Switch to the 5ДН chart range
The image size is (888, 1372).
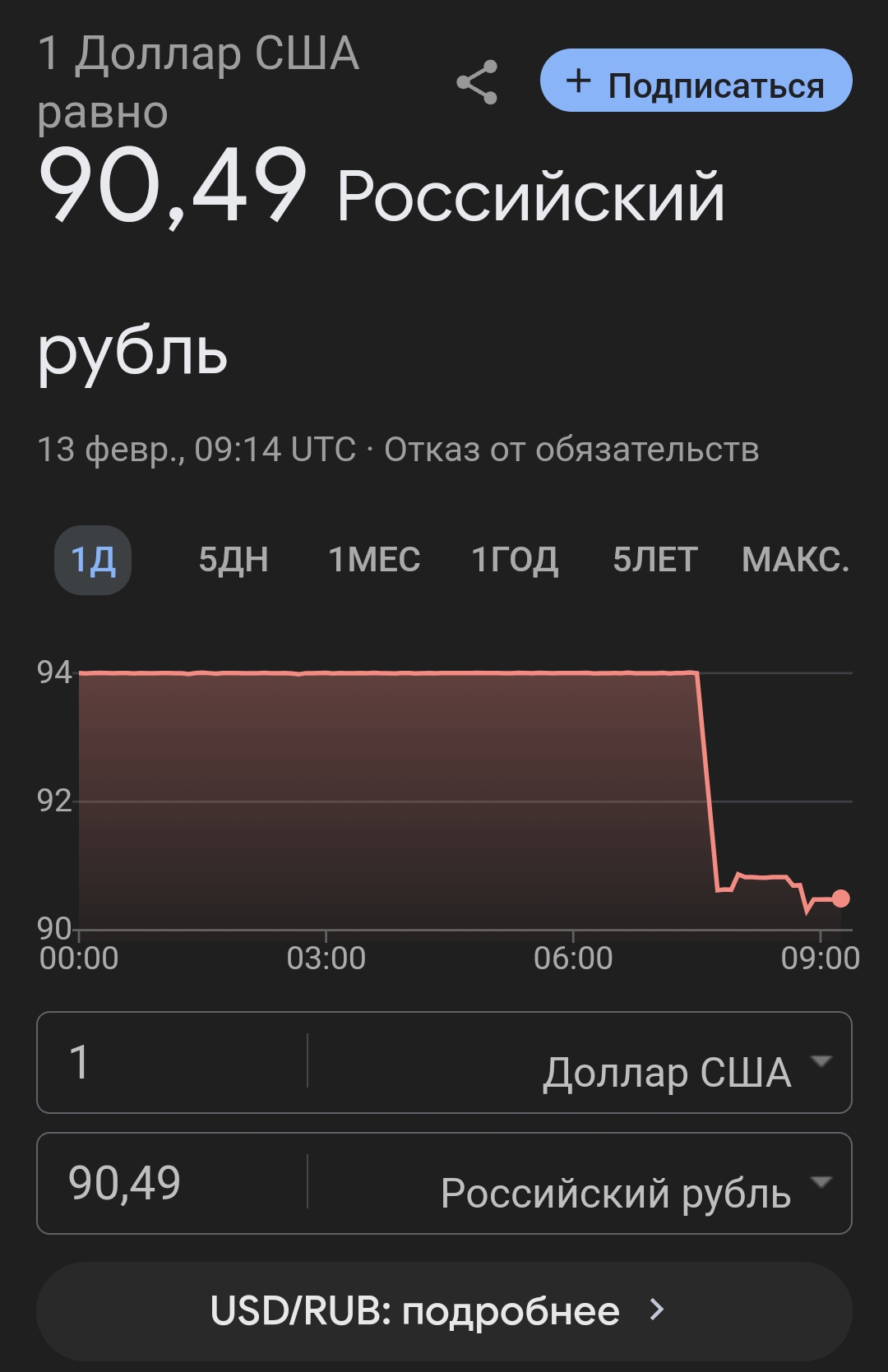[x=234, y=560]
